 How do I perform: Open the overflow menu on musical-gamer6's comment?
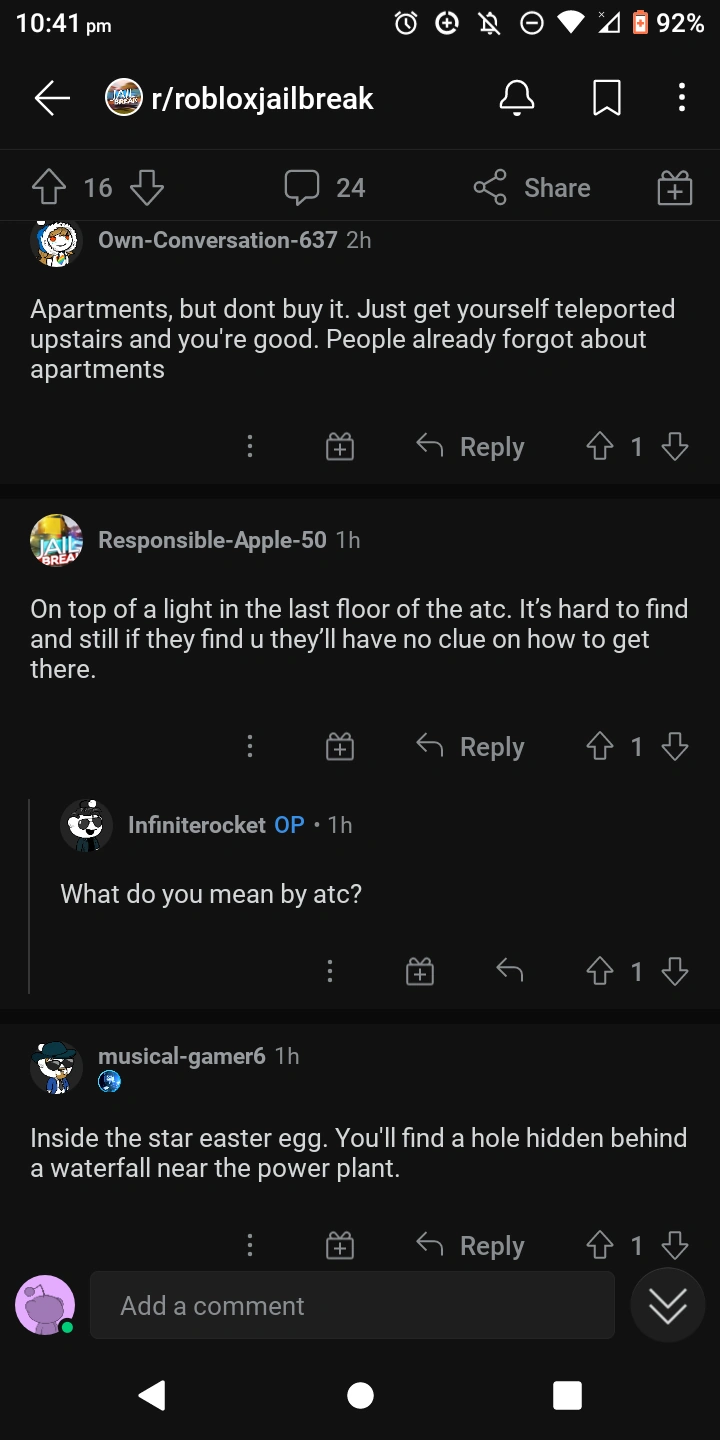[x=250, y=1244]
